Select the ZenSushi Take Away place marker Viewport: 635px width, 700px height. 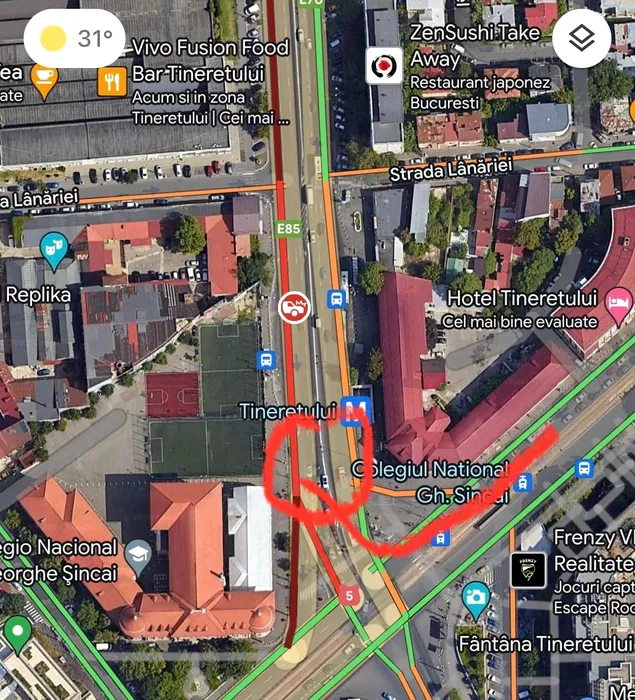pyautogui.click(x=382, y=66)
